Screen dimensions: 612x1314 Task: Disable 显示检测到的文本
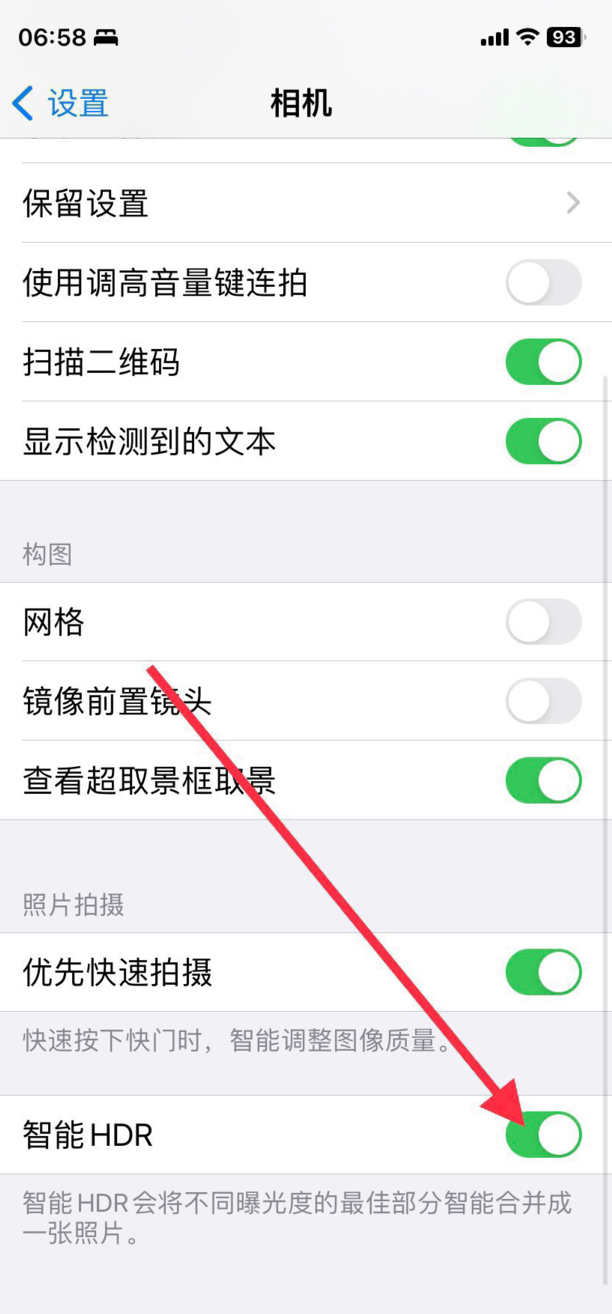click(x=543, y=441)
